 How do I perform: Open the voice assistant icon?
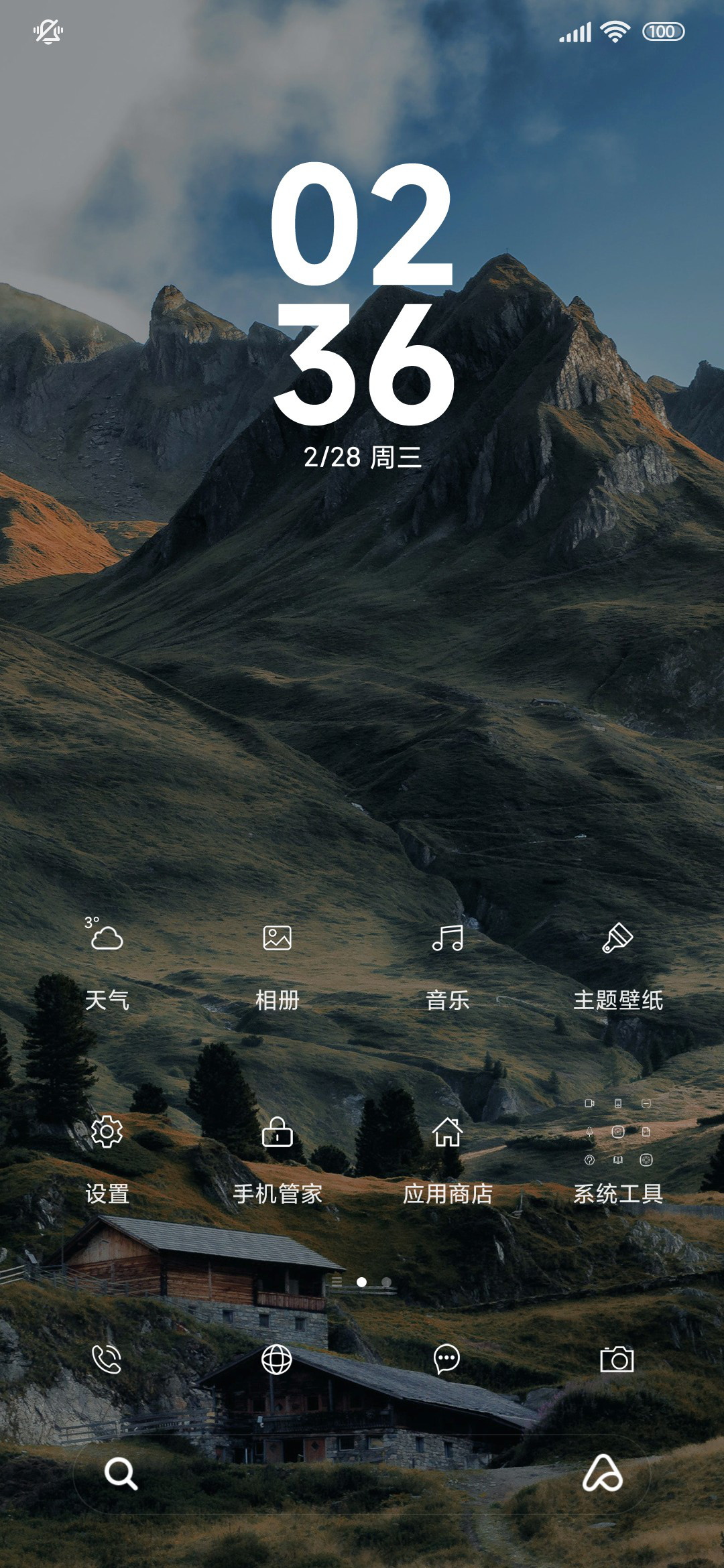(602, 1473)
